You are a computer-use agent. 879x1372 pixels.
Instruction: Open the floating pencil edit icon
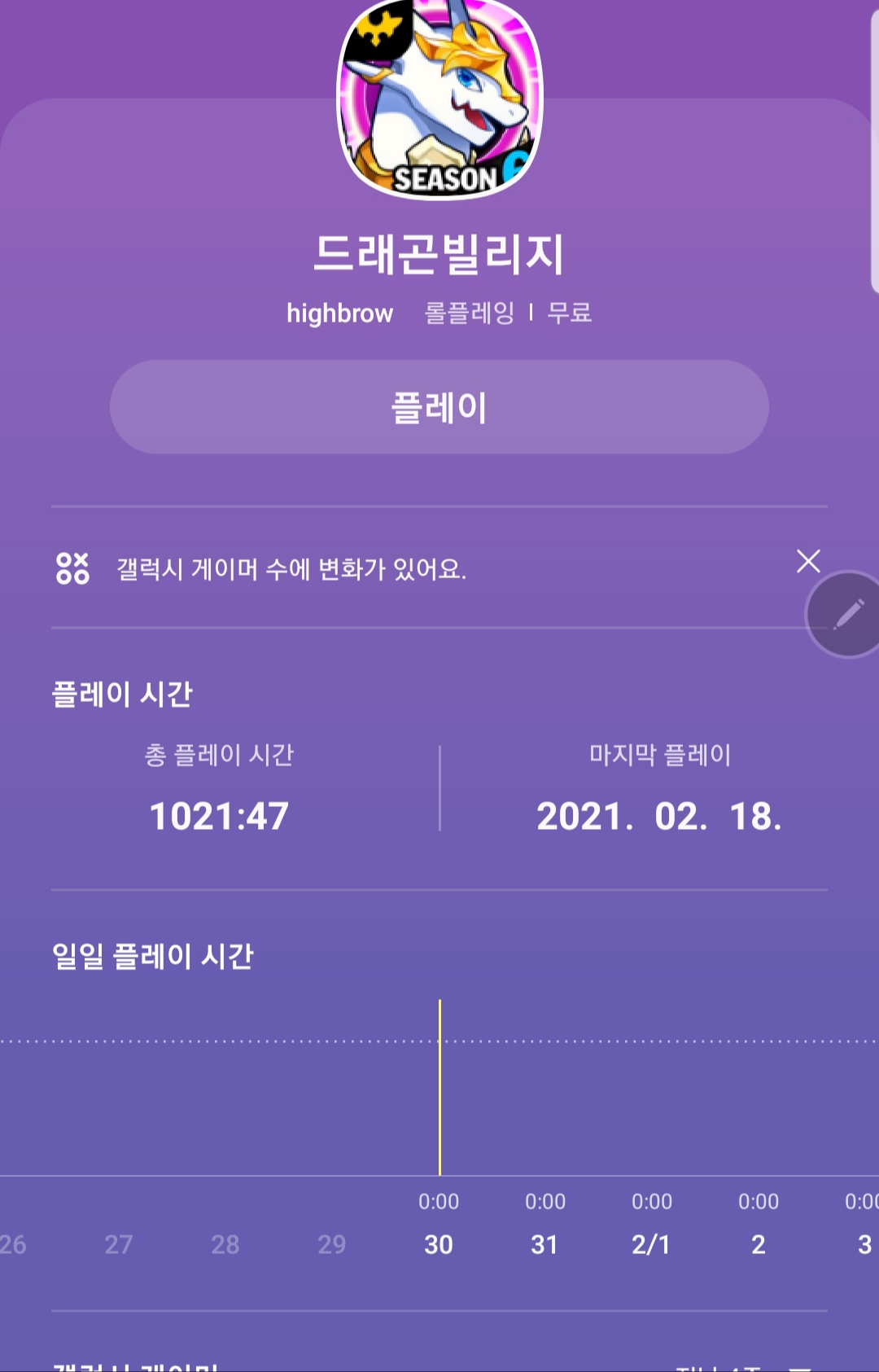[847, 614]
